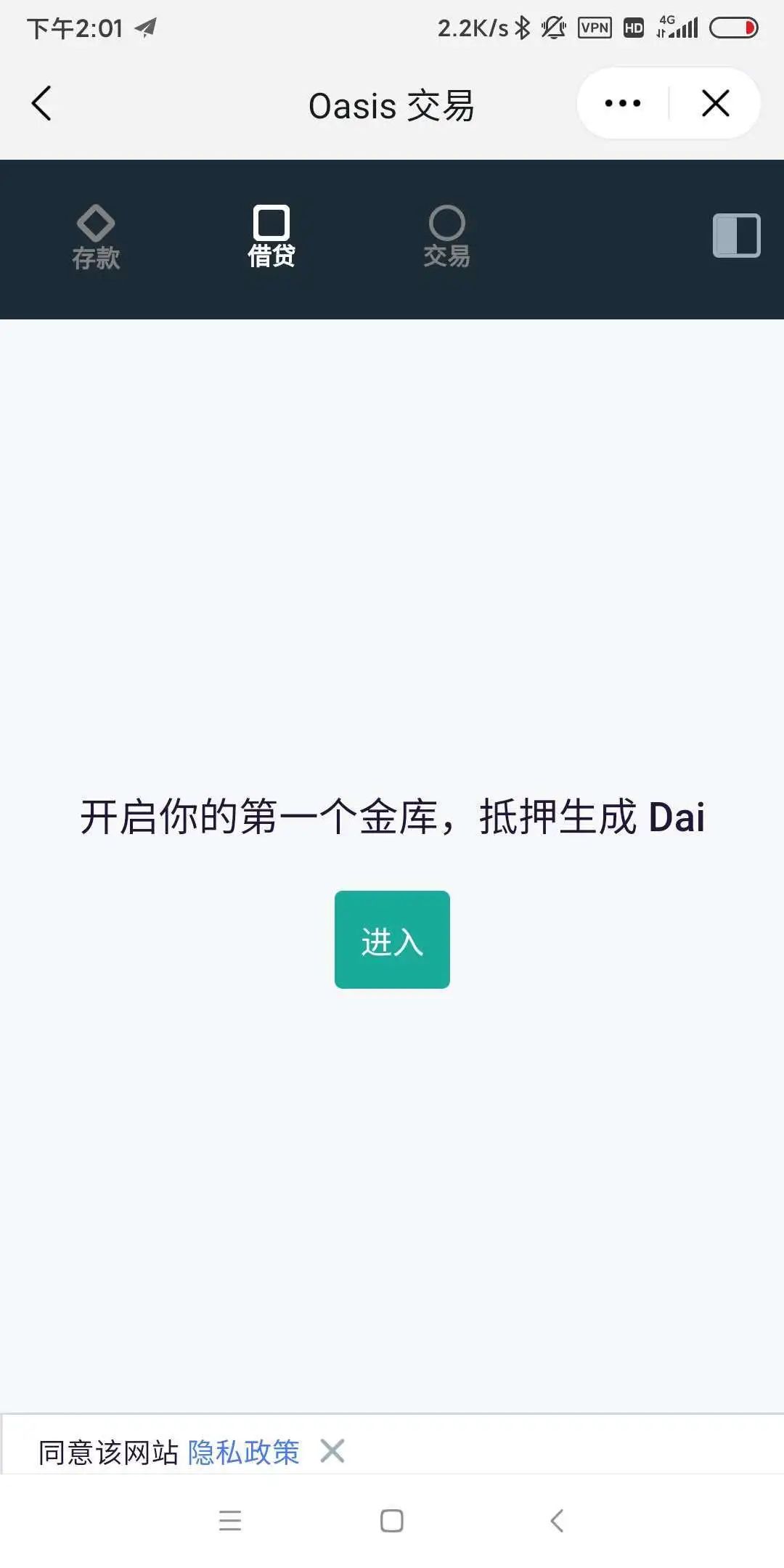The image size is (784, 1568).
Task: Tap the green 进入 button
Action: 392,939
